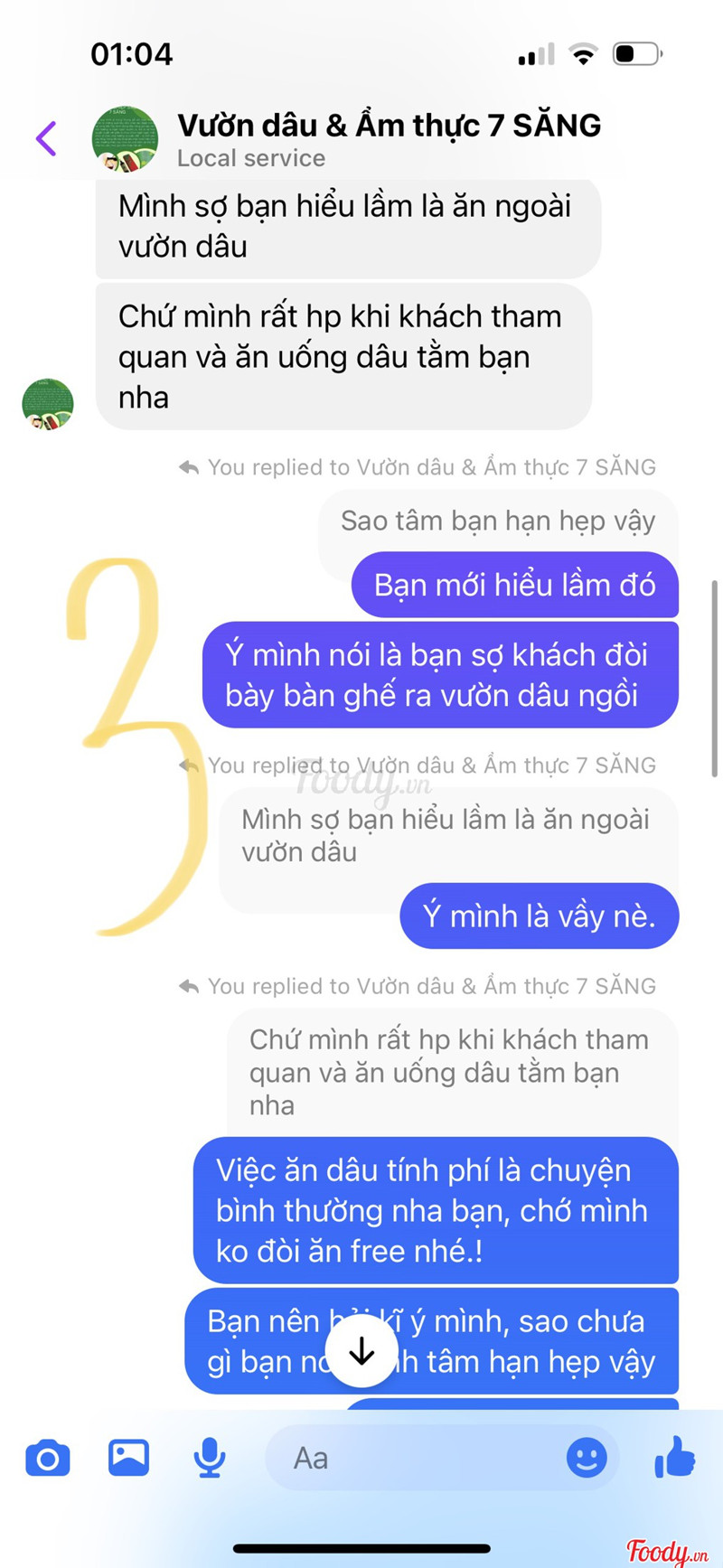The height and width of the screenshot is (1568, 723).
Task: Jump to latest messages with down arrow
Action: (361, 1351)
